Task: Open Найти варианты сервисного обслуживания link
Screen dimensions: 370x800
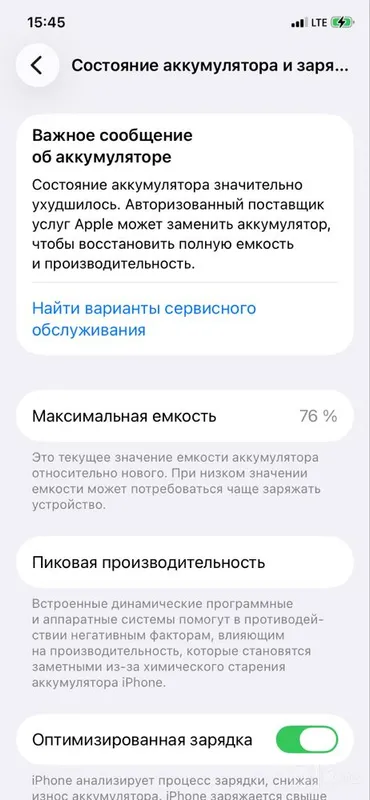Action: (x=144, y=319)
